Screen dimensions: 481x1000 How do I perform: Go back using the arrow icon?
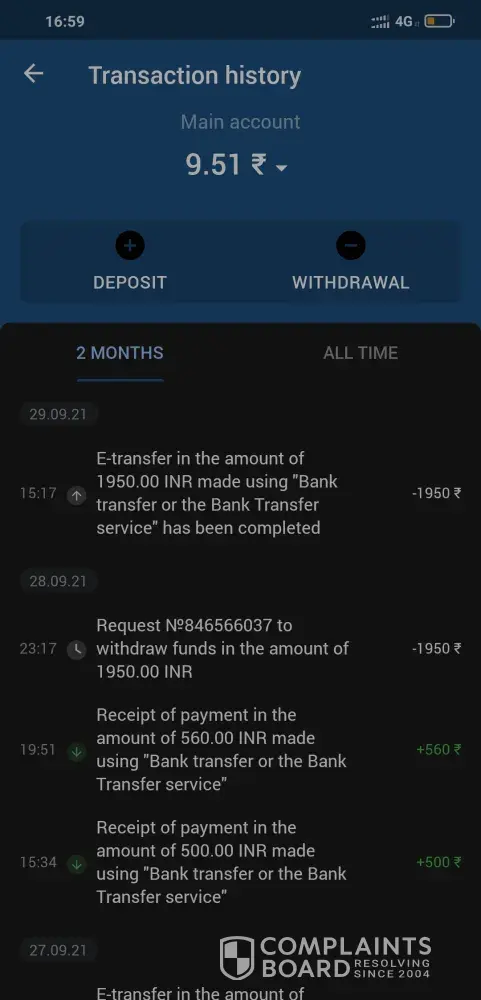click(x=33, y=73)
